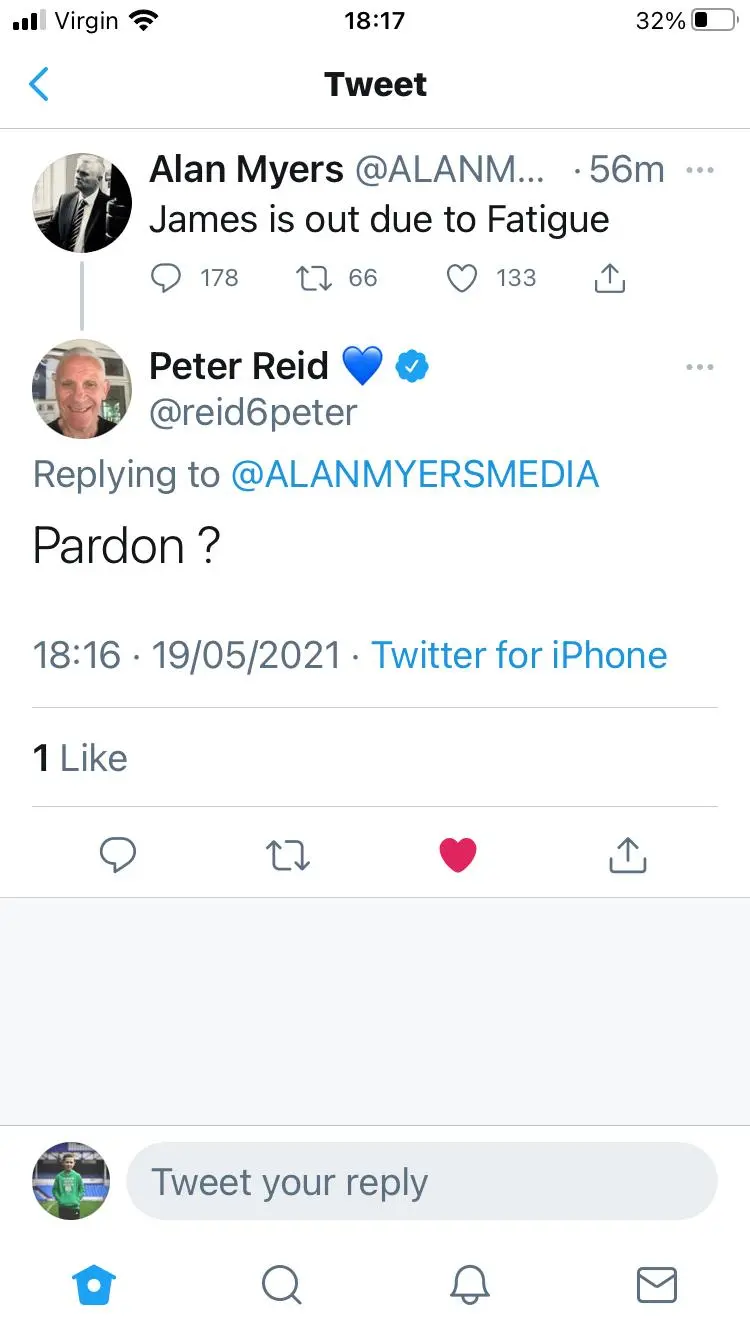The width and height of the screenshot is (750, 1334).
Task: Unlike Peter Reid's tweet with red heart
Action: [458, 855]
